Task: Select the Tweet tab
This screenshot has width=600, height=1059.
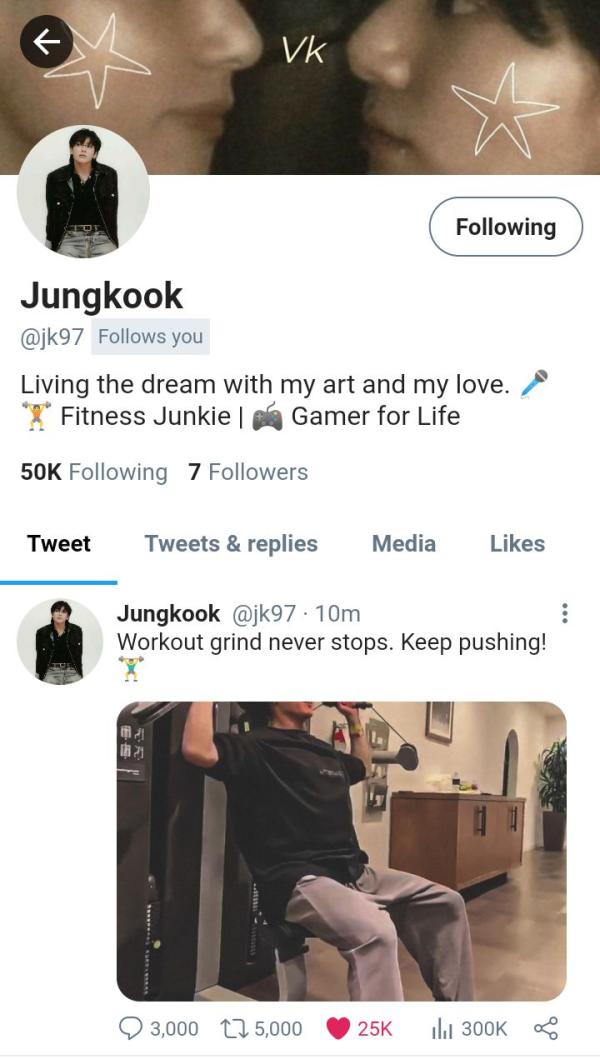Action: [x=59, y=544]
